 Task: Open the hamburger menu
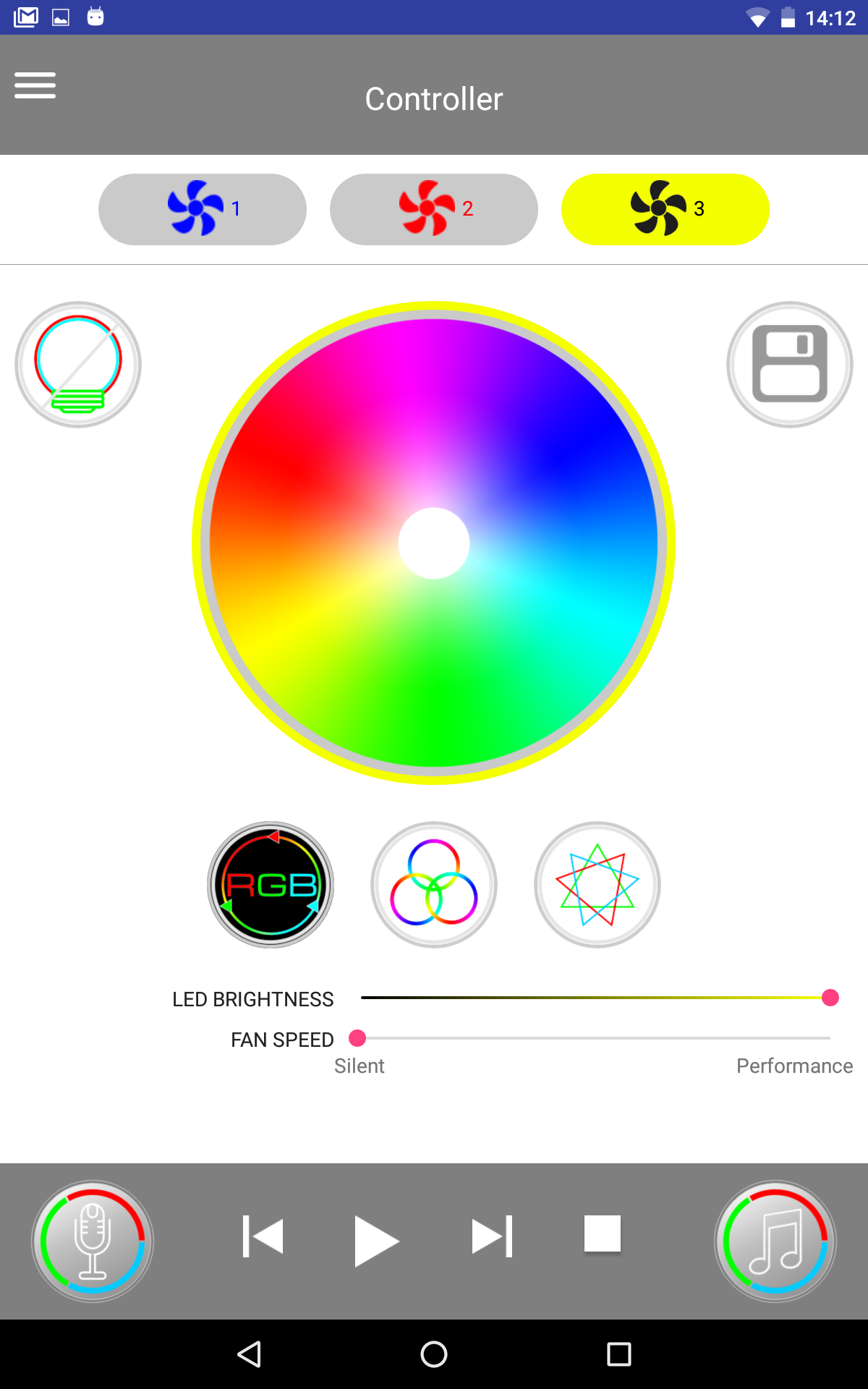coord(35,85)
